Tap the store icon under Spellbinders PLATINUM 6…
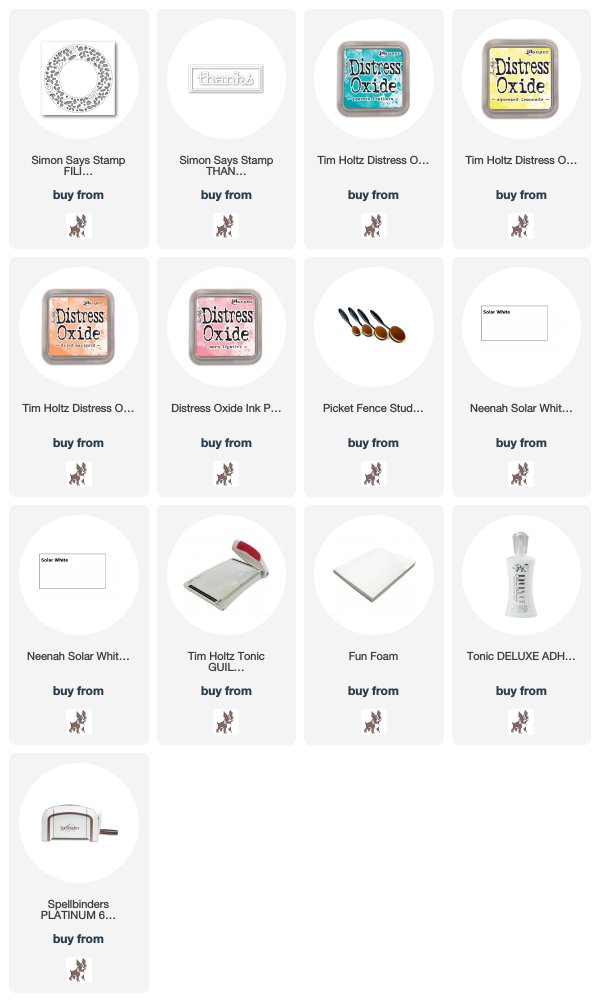The width and height of the screenshot is (600, 1002). tap(79, 970)
